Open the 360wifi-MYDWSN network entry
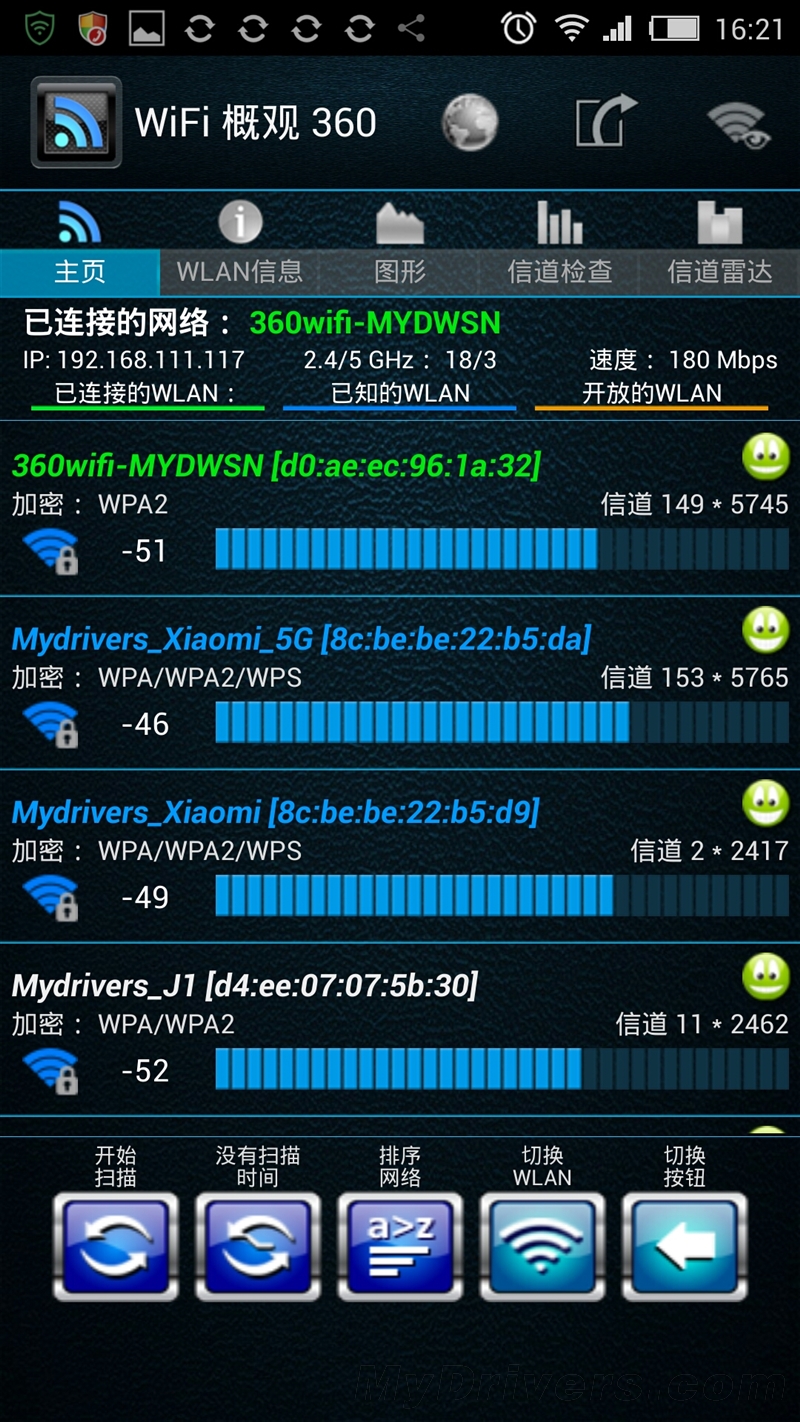 coord(400,510)
